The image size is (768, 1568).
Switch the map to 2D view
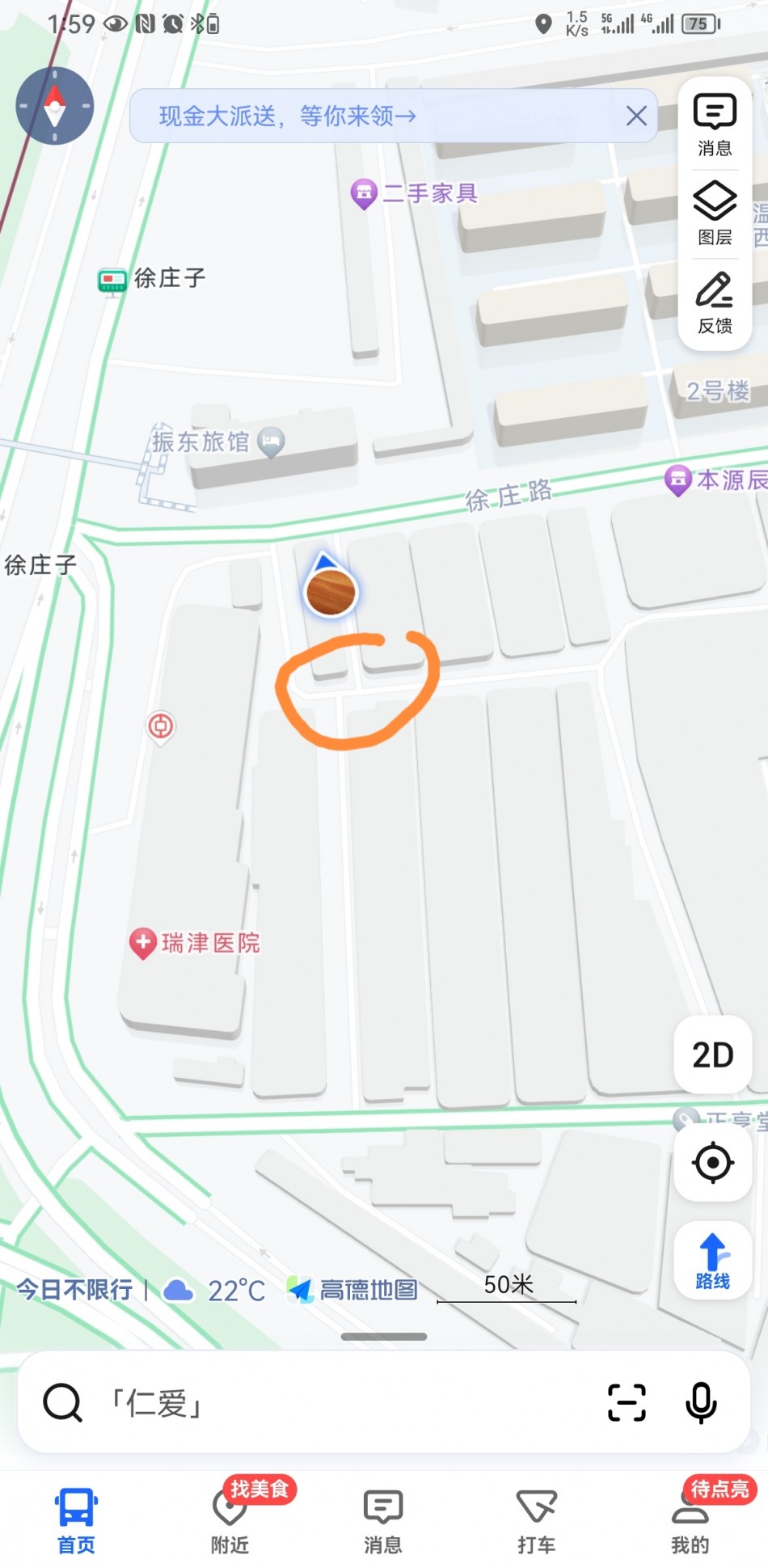713,1054
